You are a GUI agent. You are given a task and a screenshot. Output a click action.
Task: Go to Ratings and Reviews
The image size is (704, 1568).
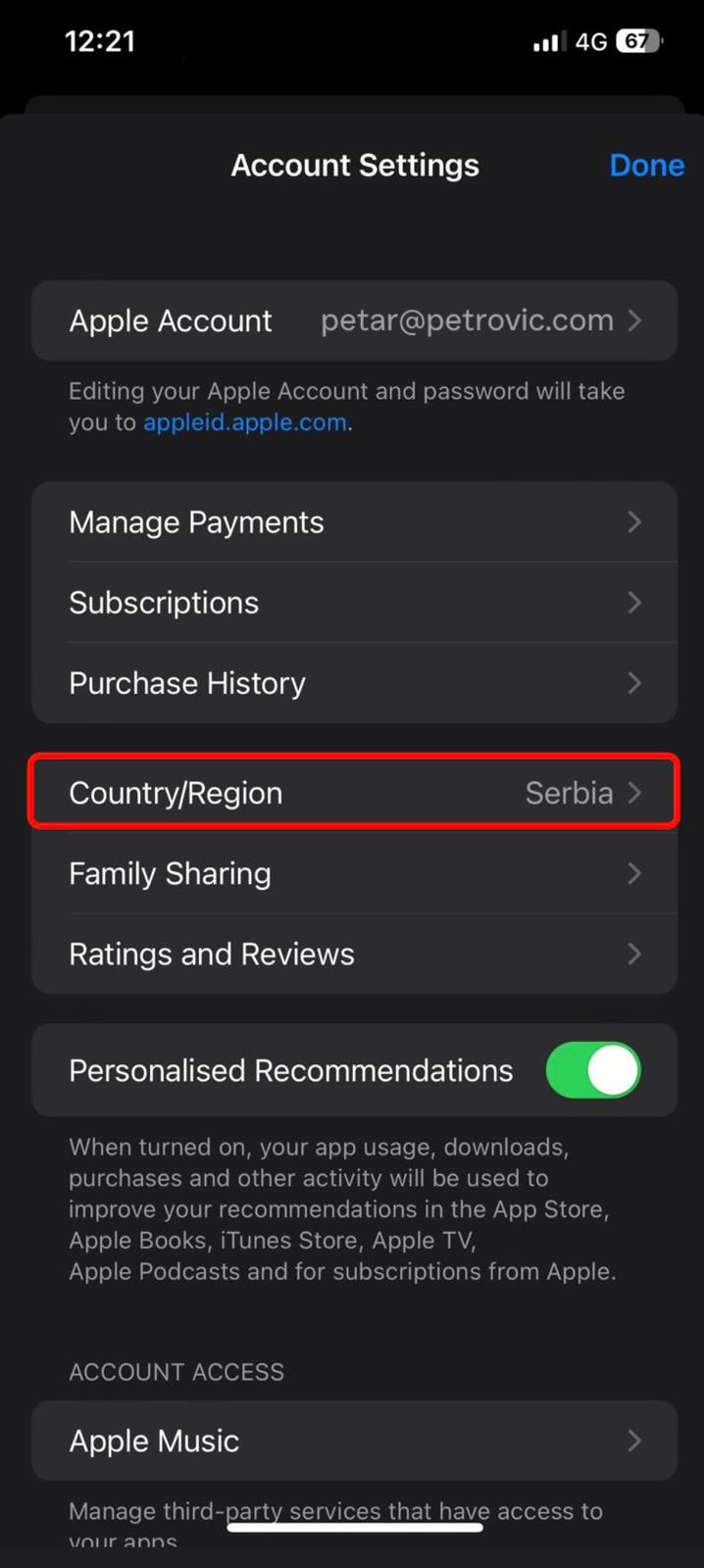[x=354, y=954]
